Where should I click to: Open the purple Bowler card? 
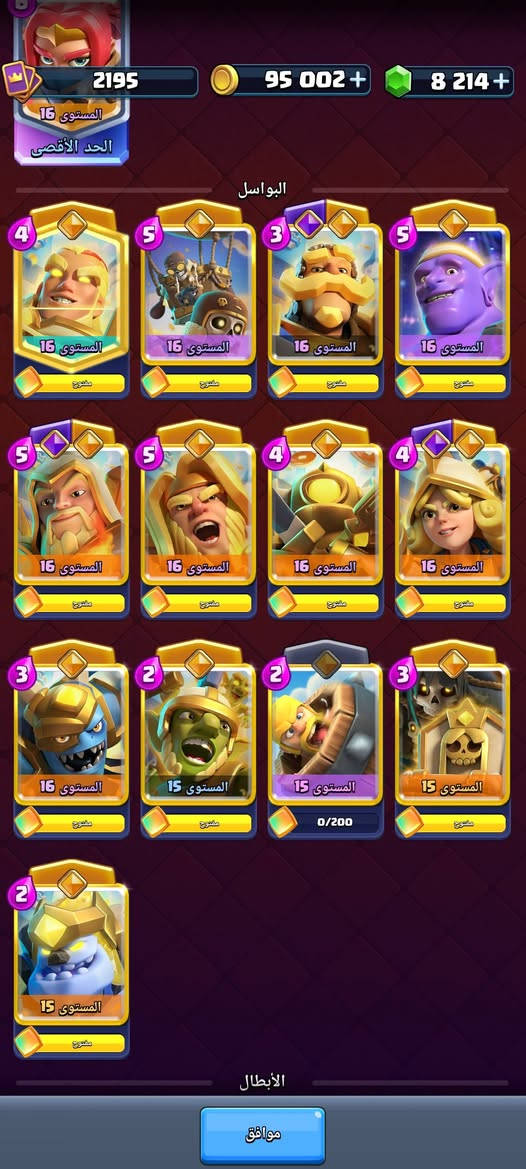point(453,300)
